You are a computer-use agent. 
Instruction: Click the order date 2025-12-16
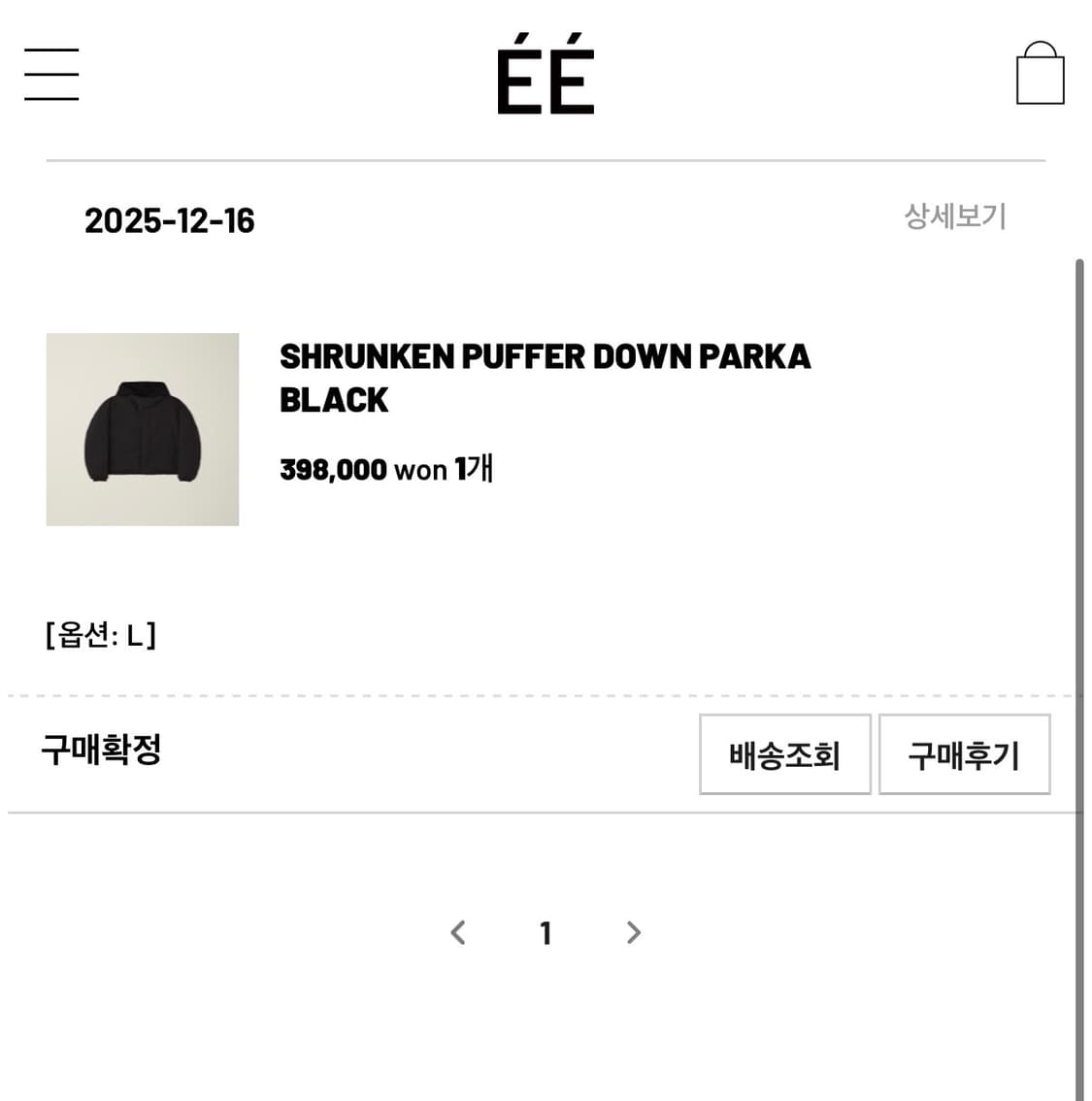click(x=169, y=221)
